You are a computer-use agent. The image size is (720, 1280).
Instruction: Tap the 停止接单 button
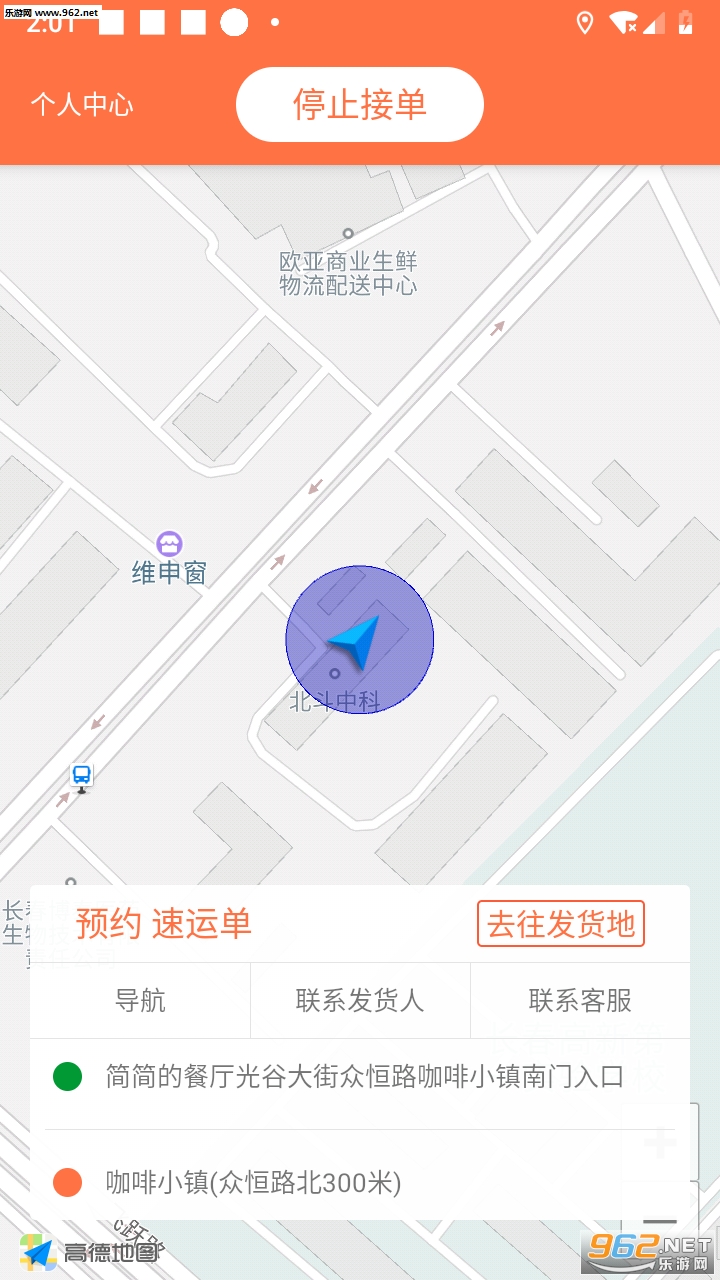360,104
